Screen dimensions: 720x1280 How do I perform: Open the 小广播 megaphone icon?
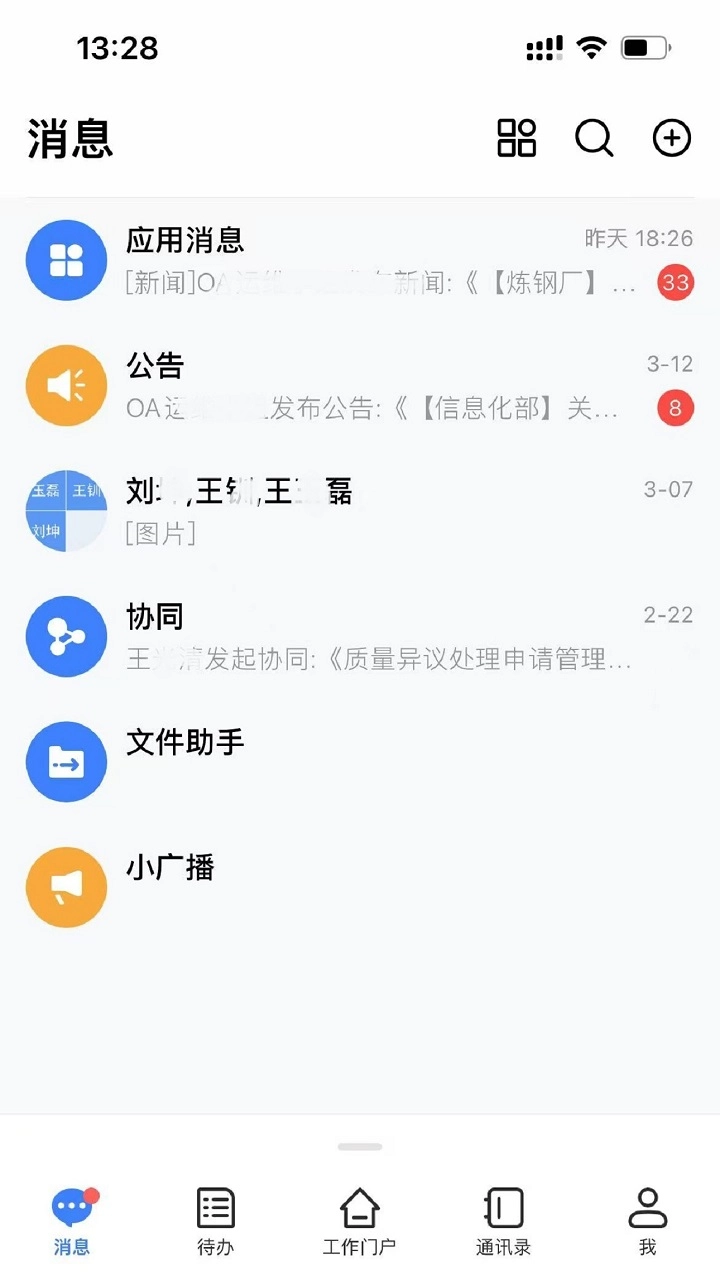pyautogui.click(x=66, y=887)
